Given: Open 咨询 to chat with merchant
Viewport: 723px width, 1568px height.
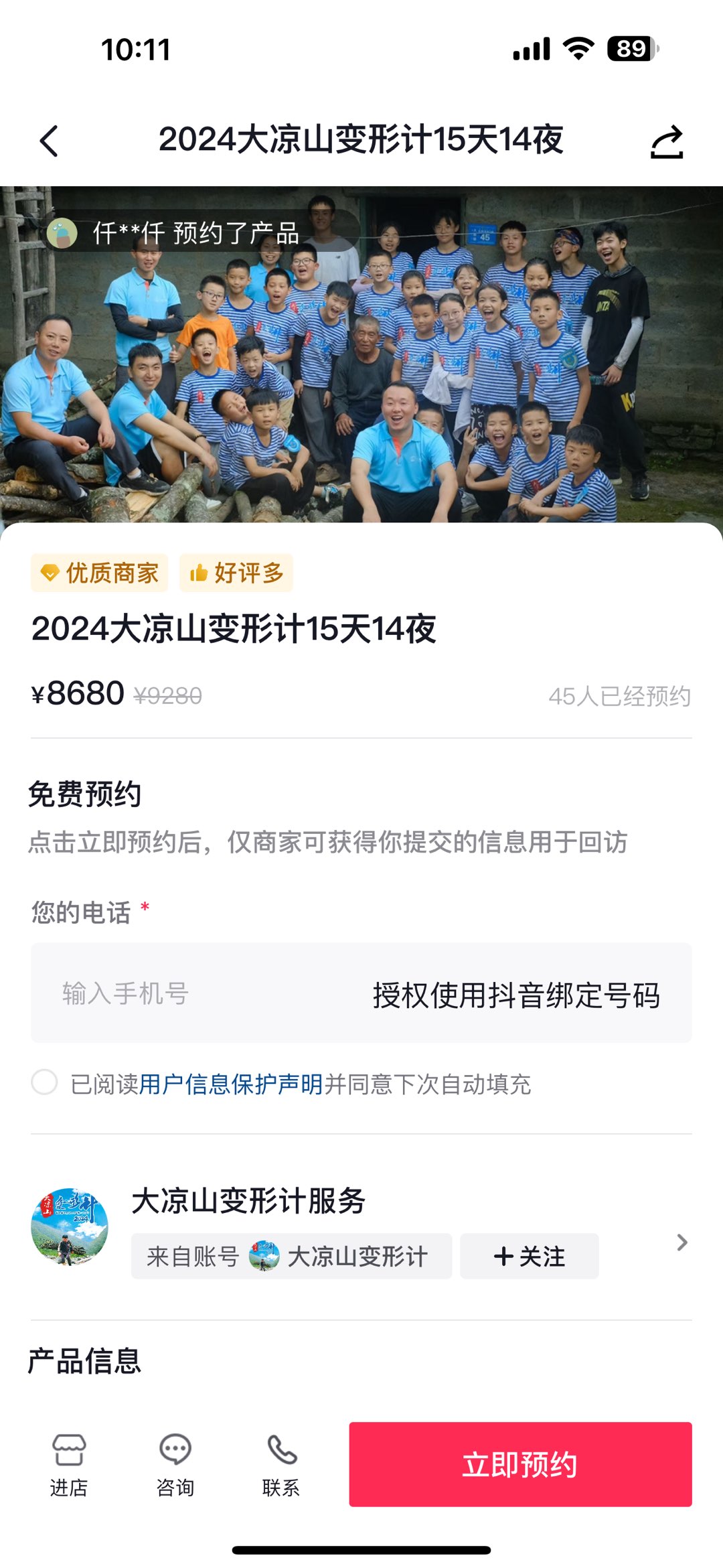Looking at the screenshot, I should coord(175,1465).
